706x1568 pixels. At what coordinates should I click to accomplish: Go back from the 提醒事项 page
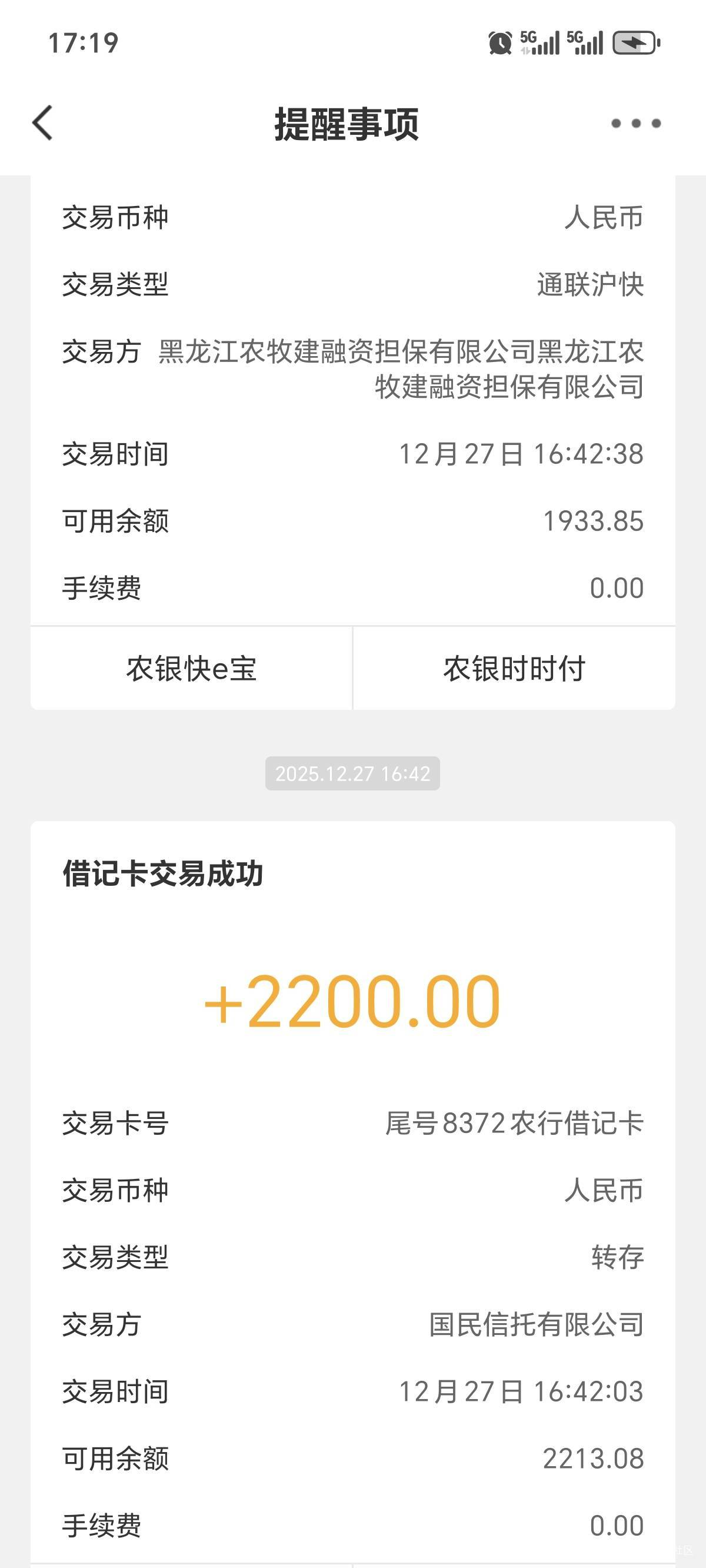click(x=42, y=123)
